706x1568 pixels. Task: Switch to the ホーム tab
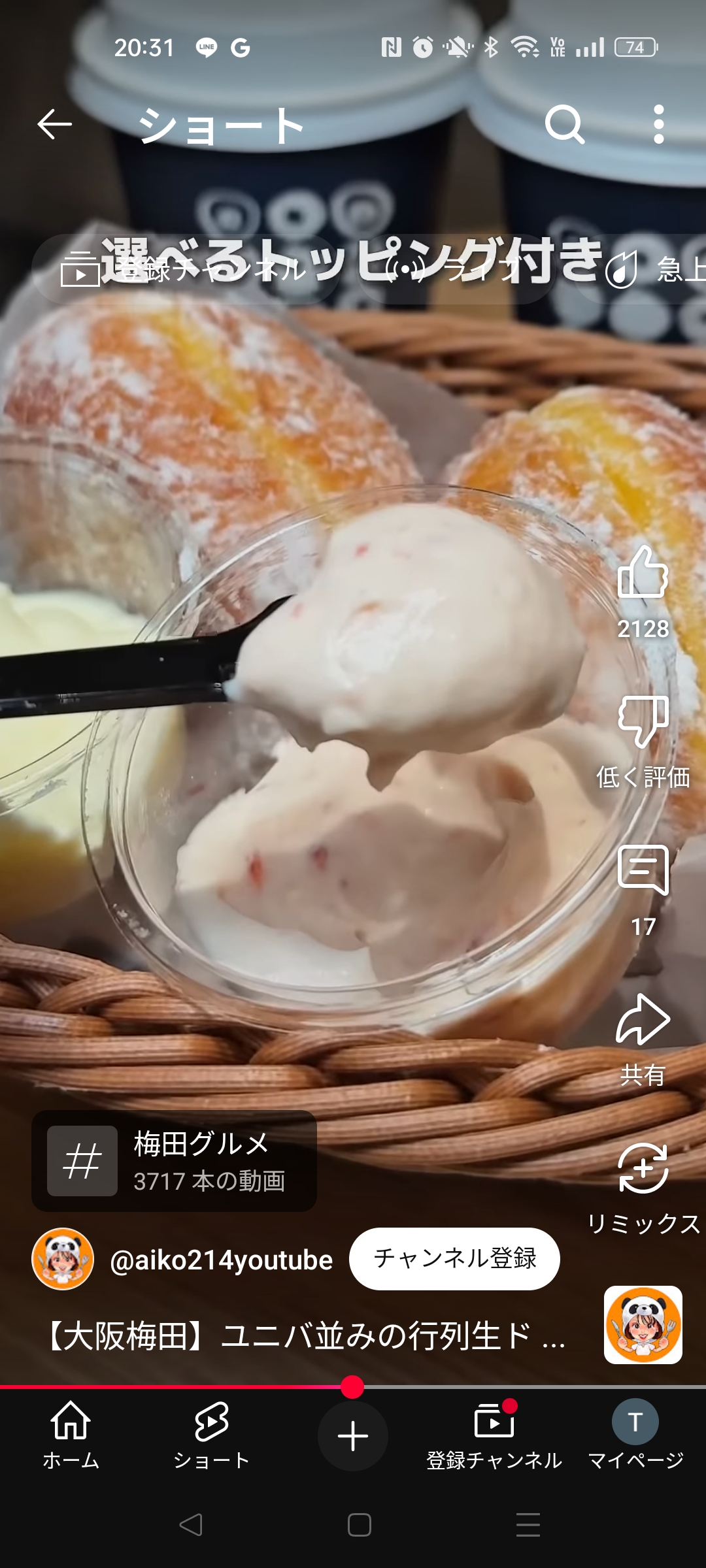point(71,1435)
